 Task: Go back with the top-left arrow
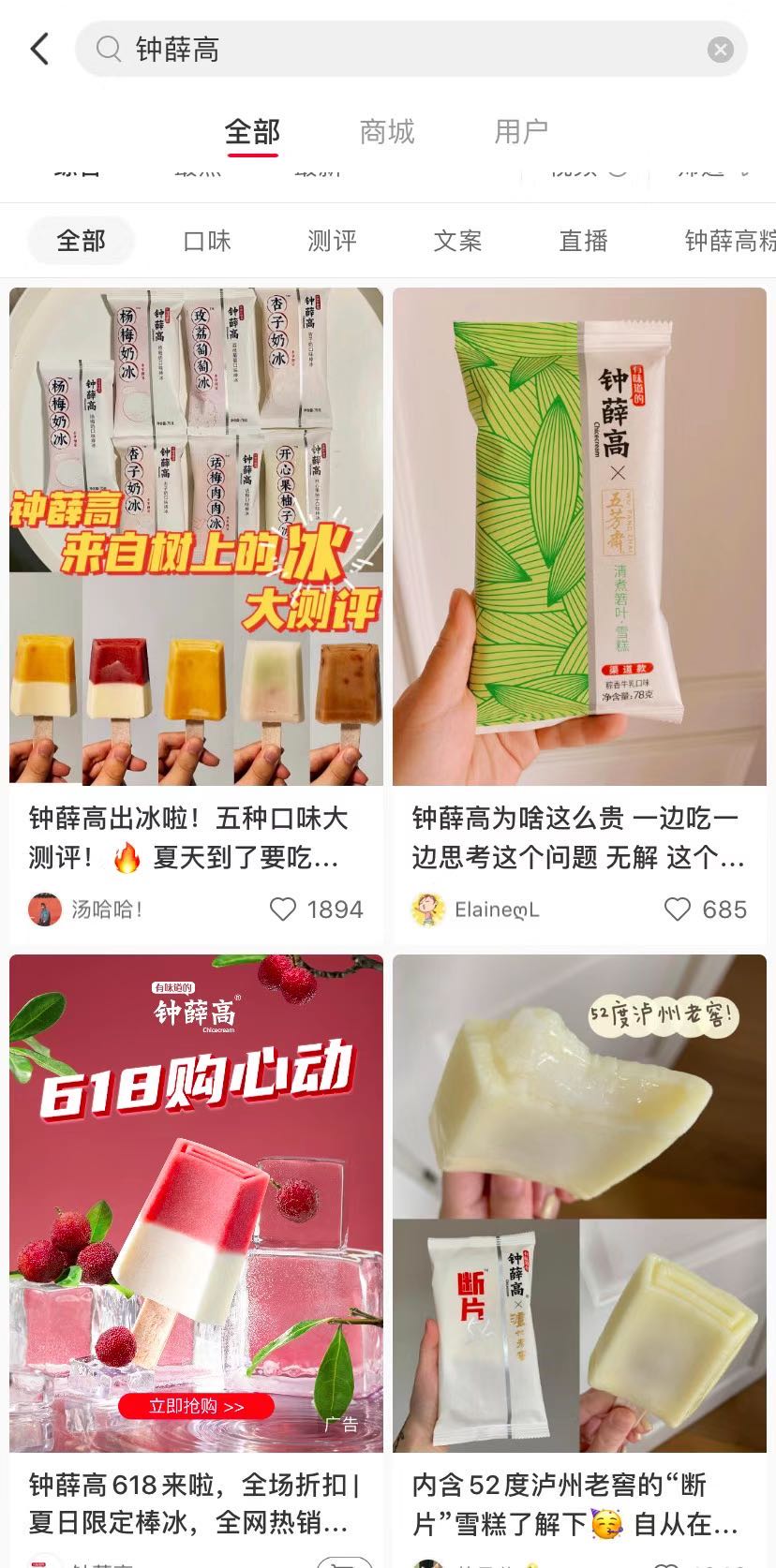39,49
